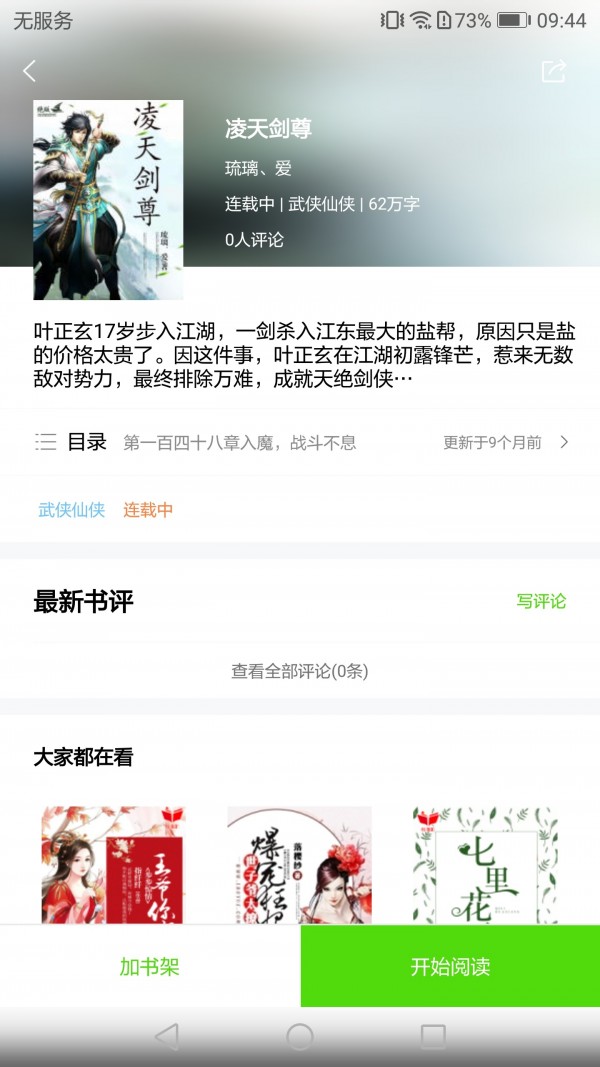Open the 爆宠 recommended book

[x=299, y=865]
